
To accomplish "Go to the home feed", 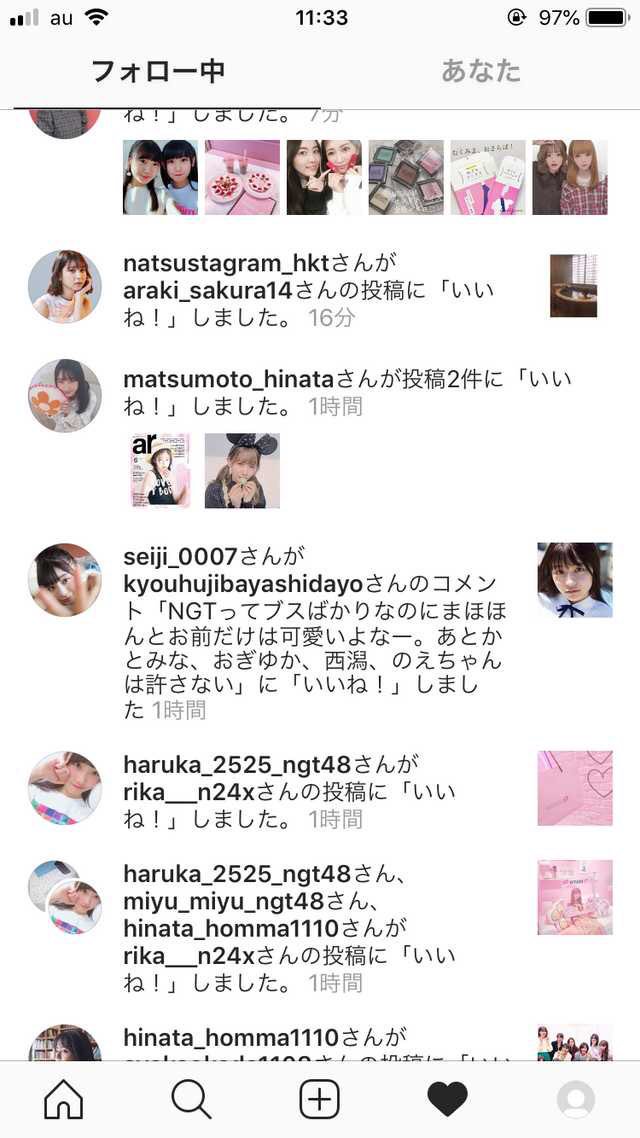I will [x=64, y=1100].
